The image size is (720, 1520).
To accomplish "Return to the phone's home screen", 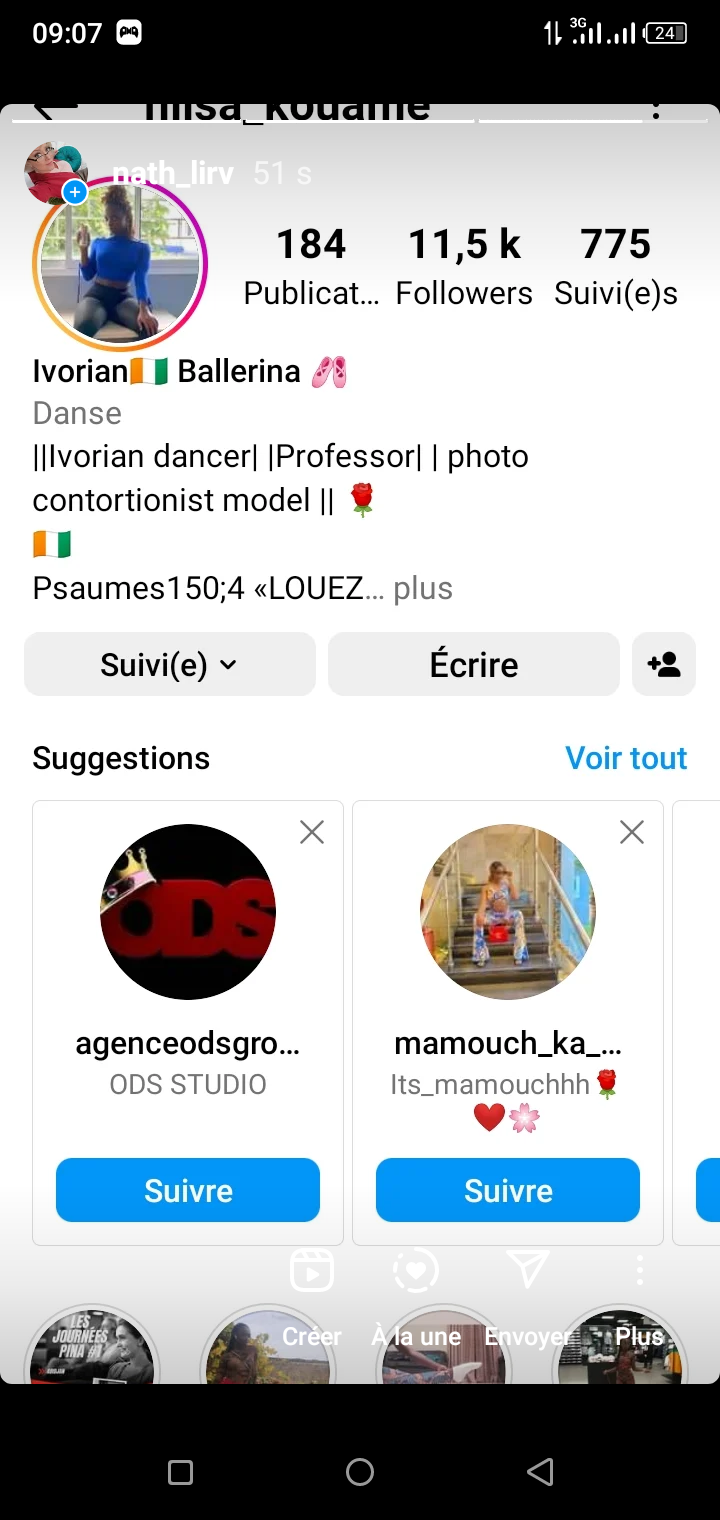I will [x=360, y=1471].
